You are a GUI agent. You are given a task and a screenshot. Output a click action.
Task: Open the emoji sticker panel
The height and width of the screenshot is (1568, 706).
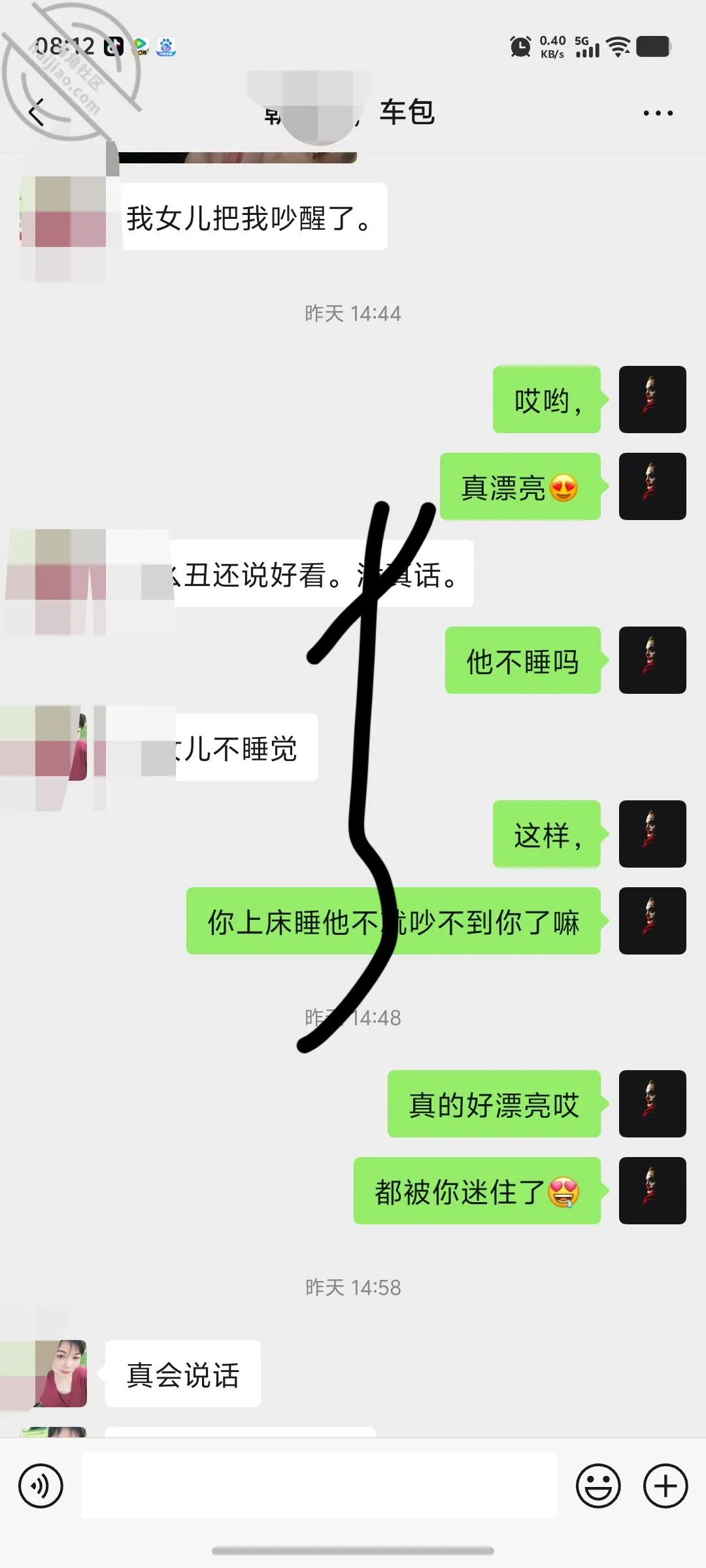[598, 1486]
